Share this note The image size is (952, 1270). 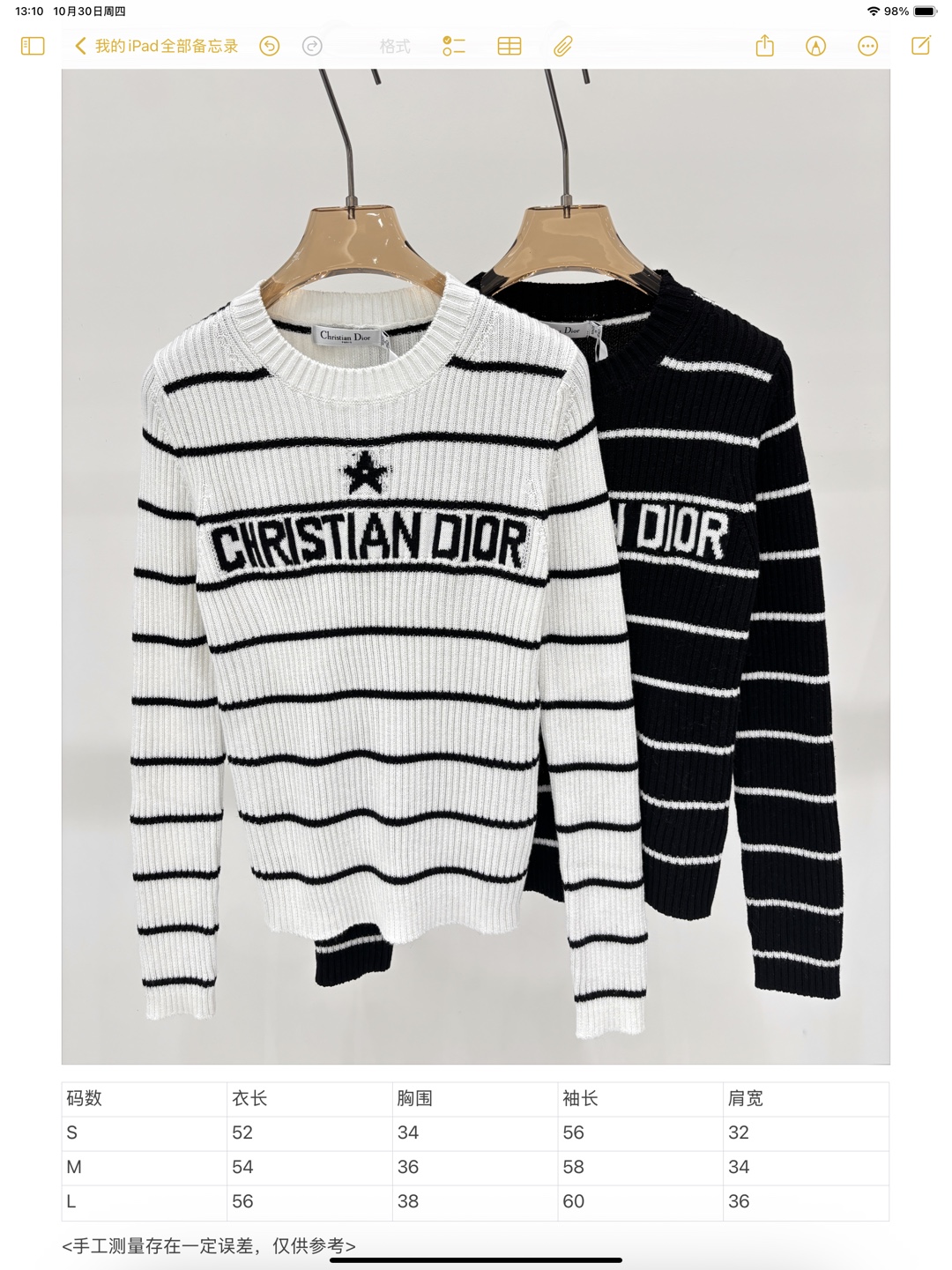click(764, 46)
